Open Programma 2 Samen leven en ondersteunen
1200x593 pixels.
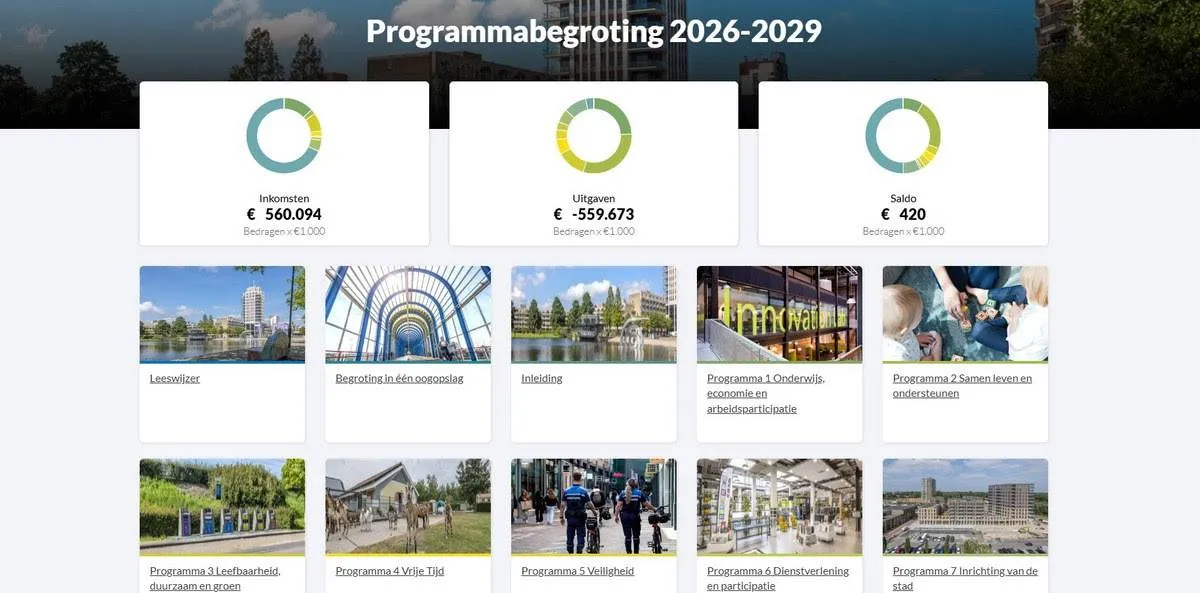coord(962,385)
